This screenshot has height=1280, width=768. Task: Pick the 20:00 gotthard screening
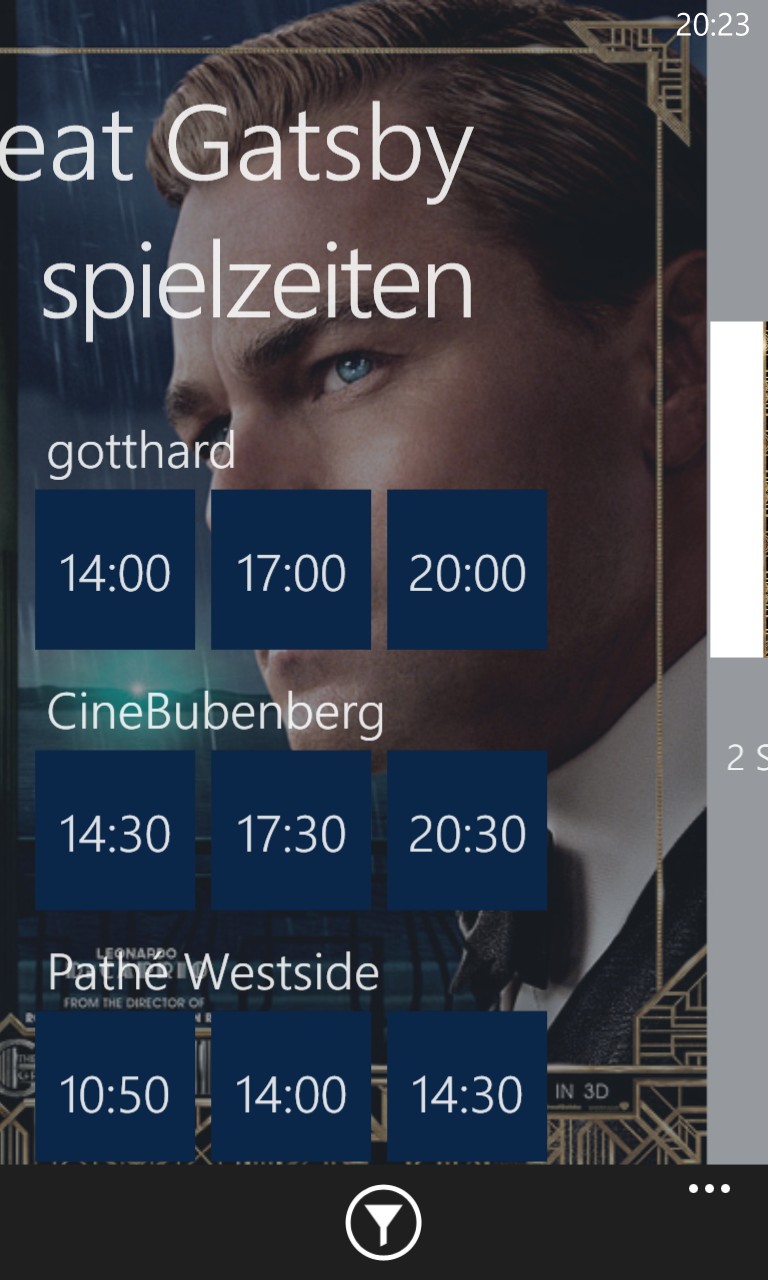pyautogui.click(x=467, y=570)
